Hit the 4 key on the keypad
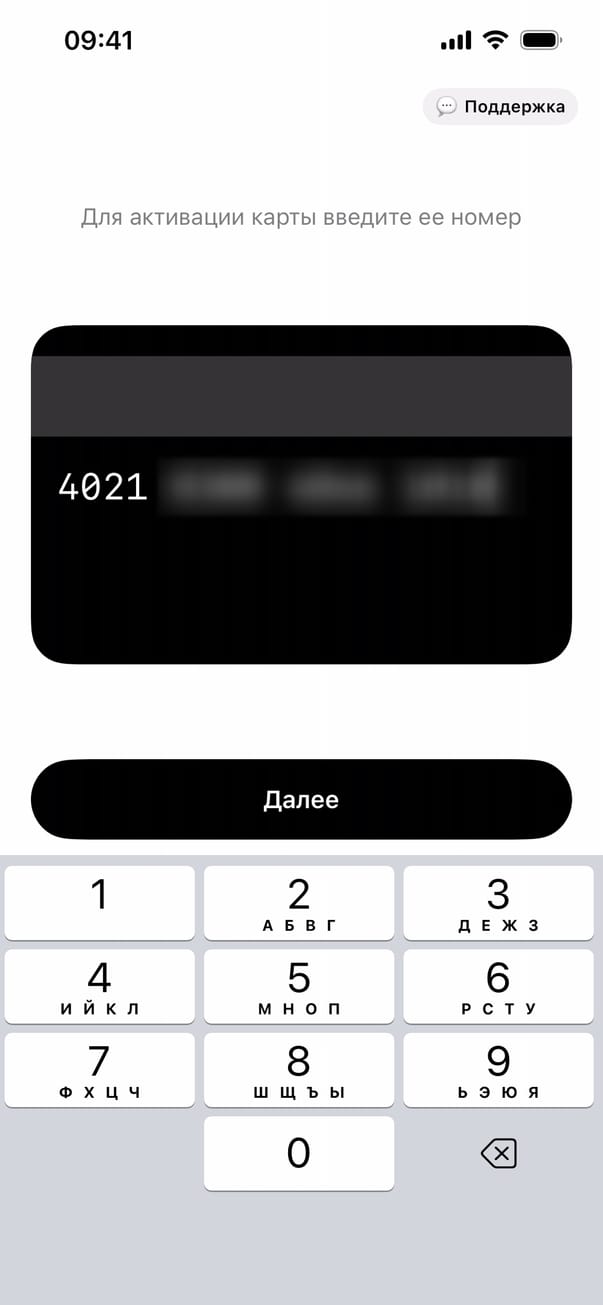This screenshot has width=603, height=1305. (x=99, y=986)
